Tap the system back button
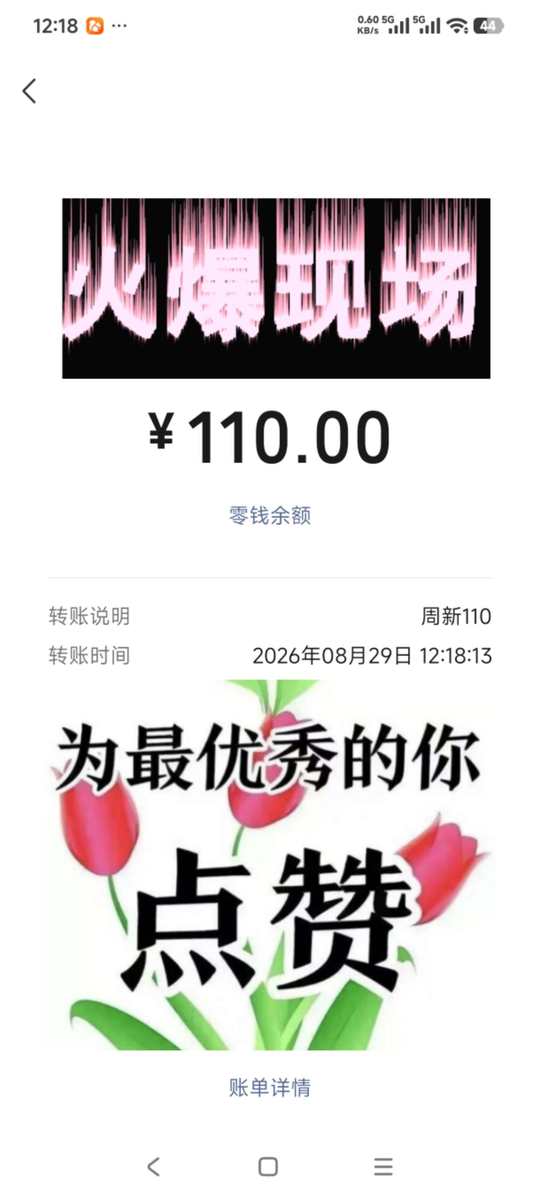The image size is (540, 1200). 153,1166
